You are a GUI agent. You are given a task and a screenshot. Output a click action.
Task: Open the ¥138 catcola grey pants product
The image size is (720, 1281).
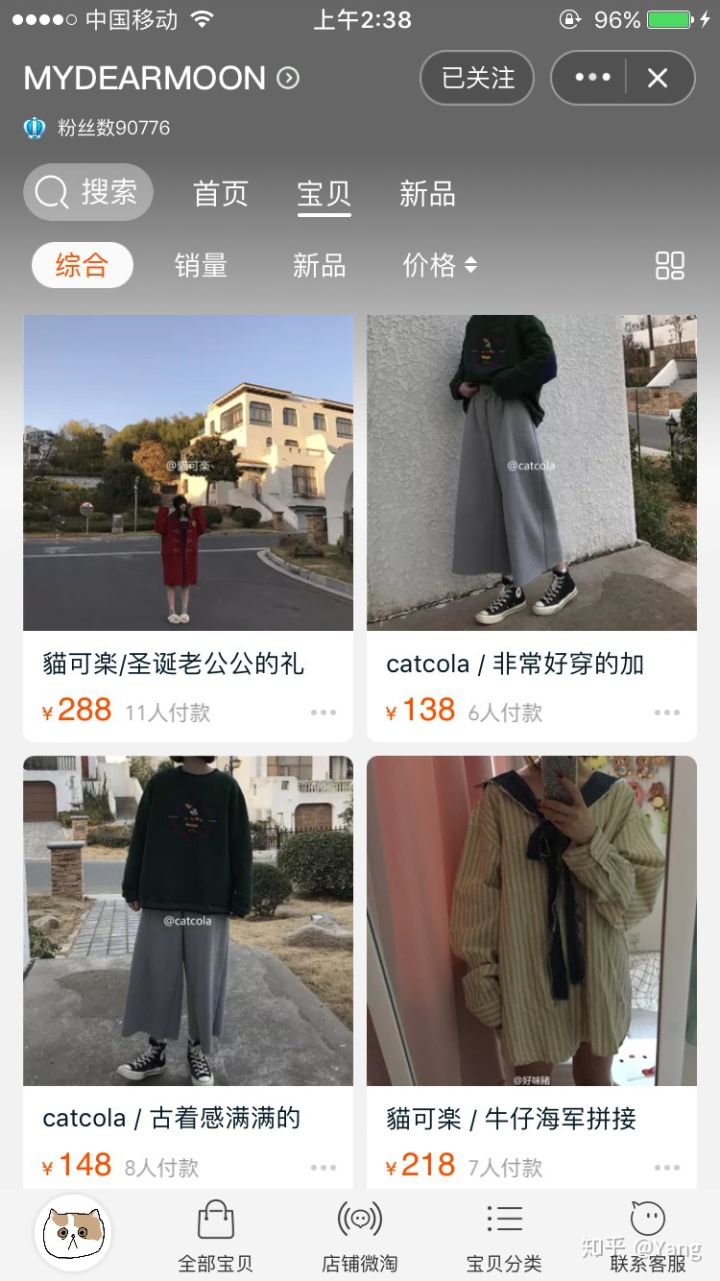(x=531, y=473)
